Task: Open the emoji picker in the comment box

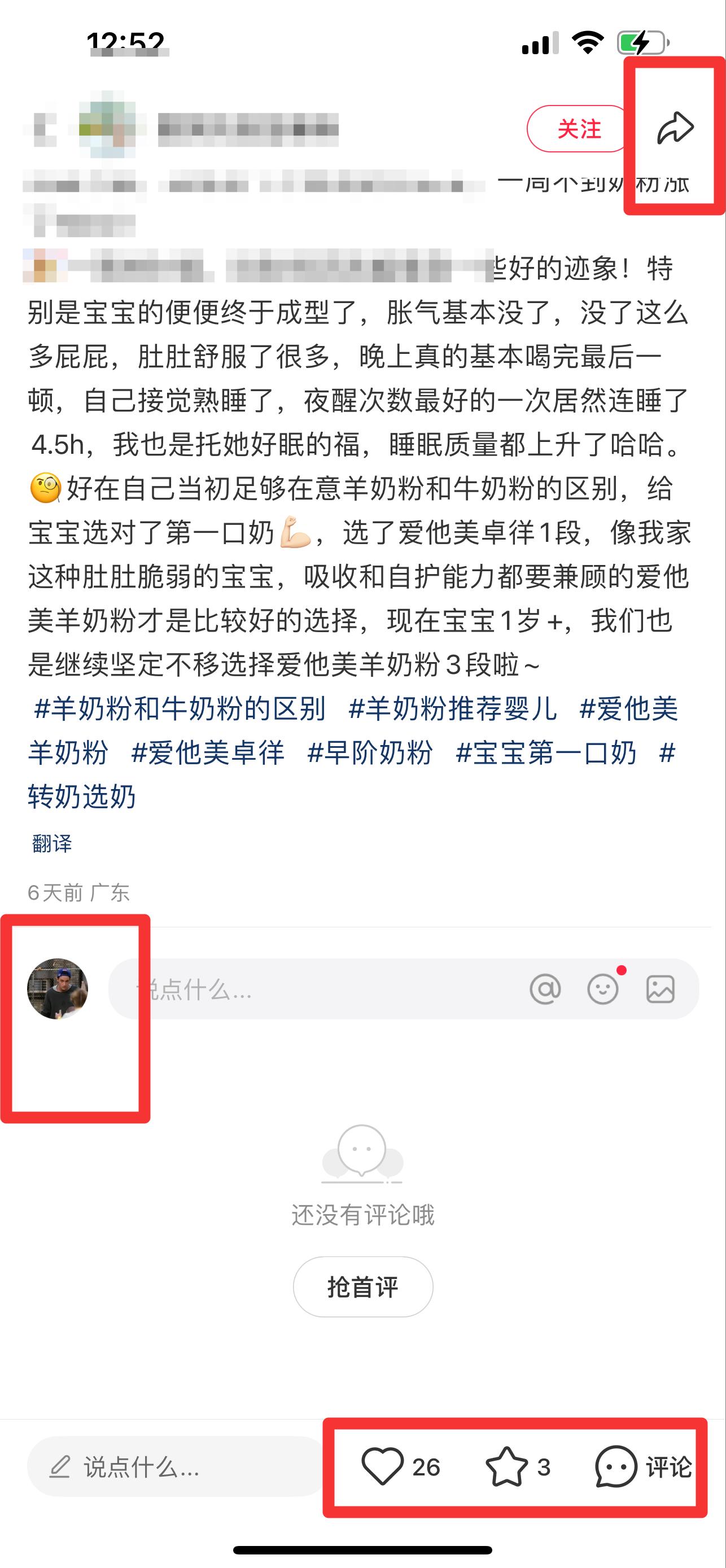Action: click(603, 989)
